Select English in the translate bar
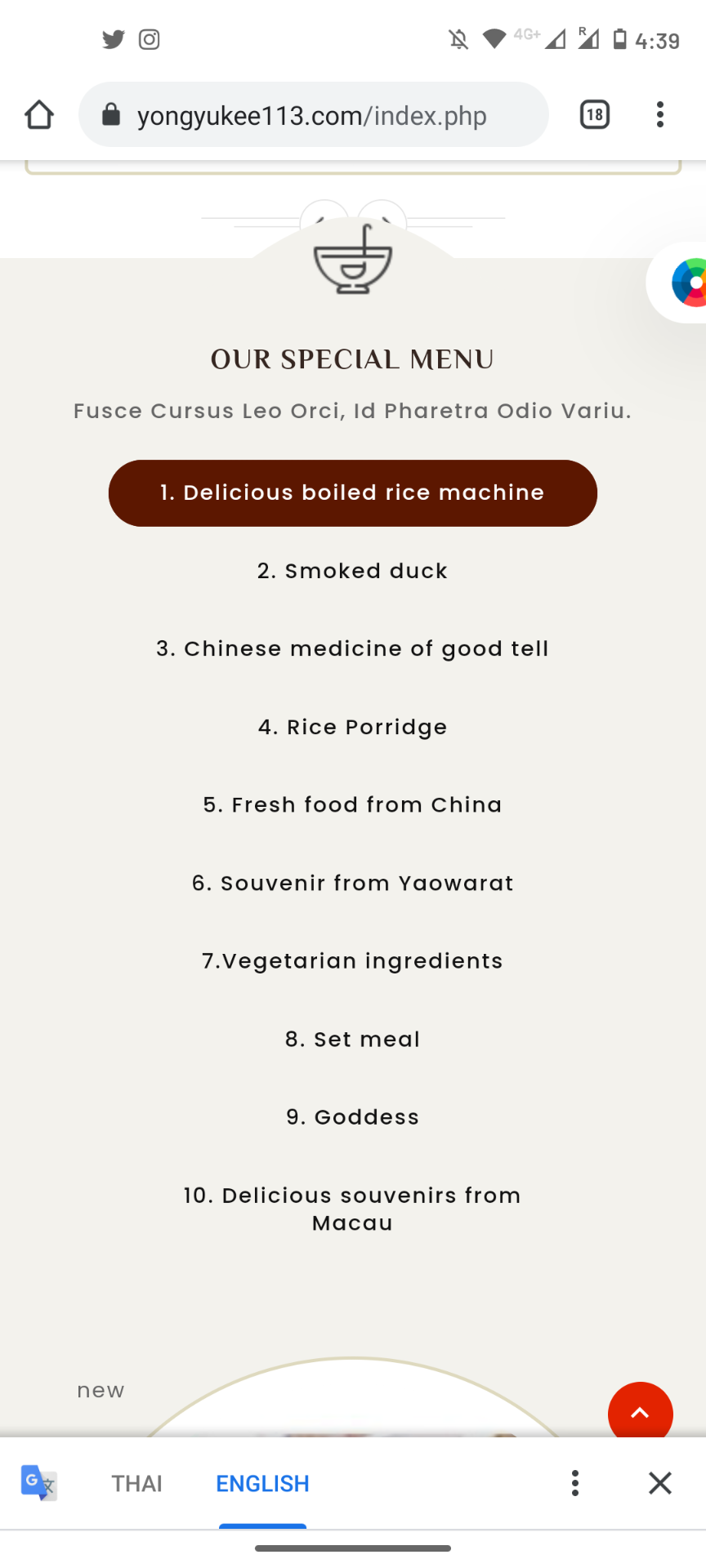This screenshot has height=1568, width=706. (262, 1483)
